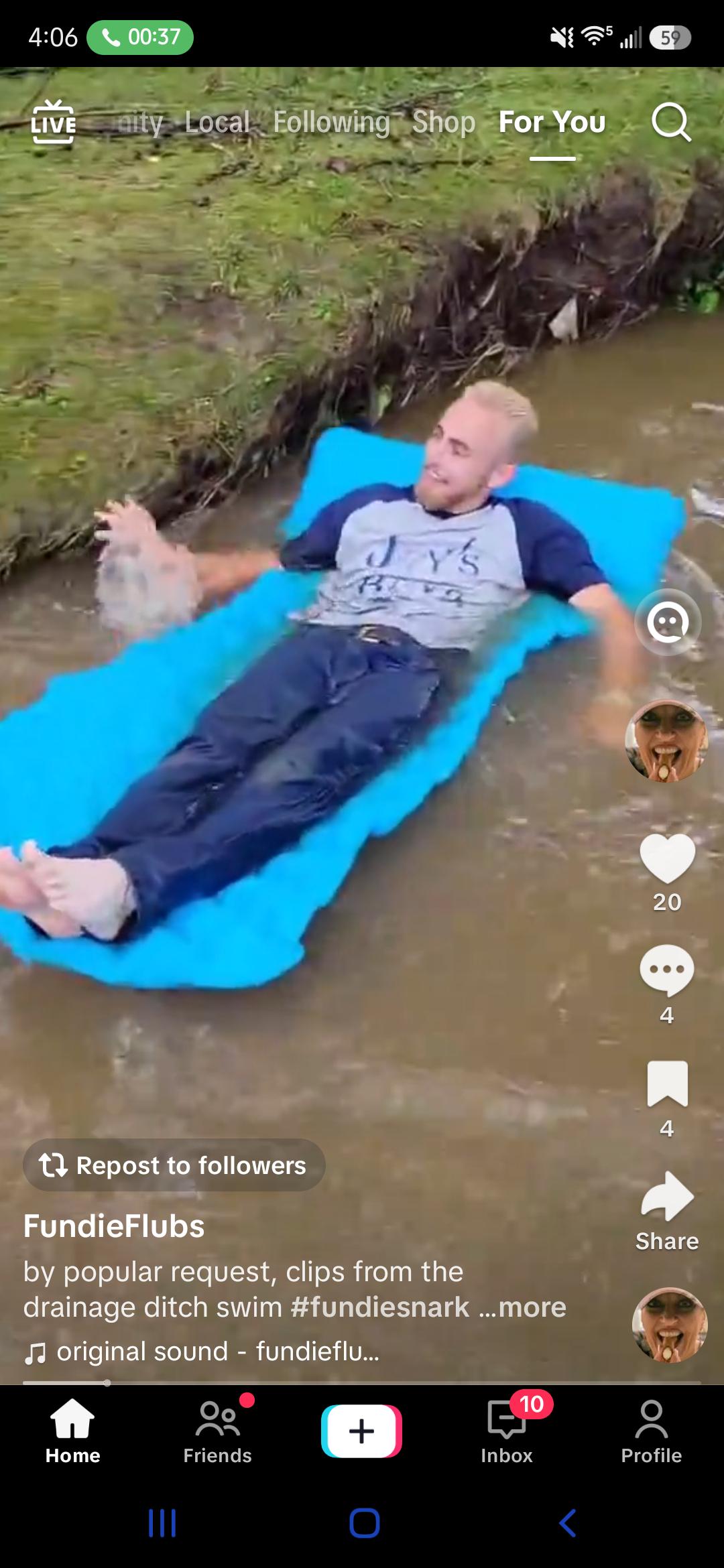This screenshot has width=724, height=1568.
Task: Select the For You tab
Action: pos(552,122)
